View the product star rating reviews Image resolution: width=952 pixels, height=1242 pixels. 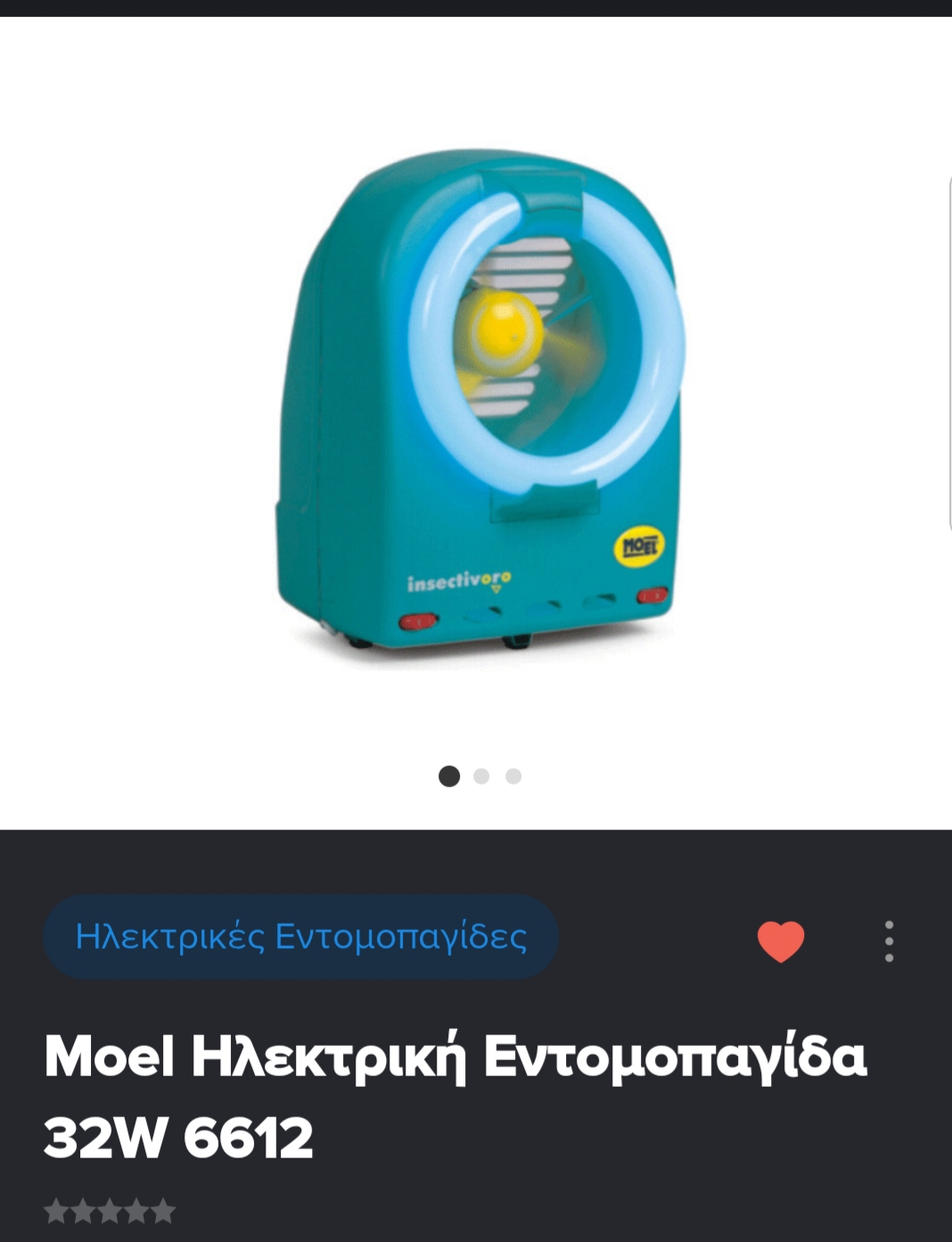(x=110, y=1212)
